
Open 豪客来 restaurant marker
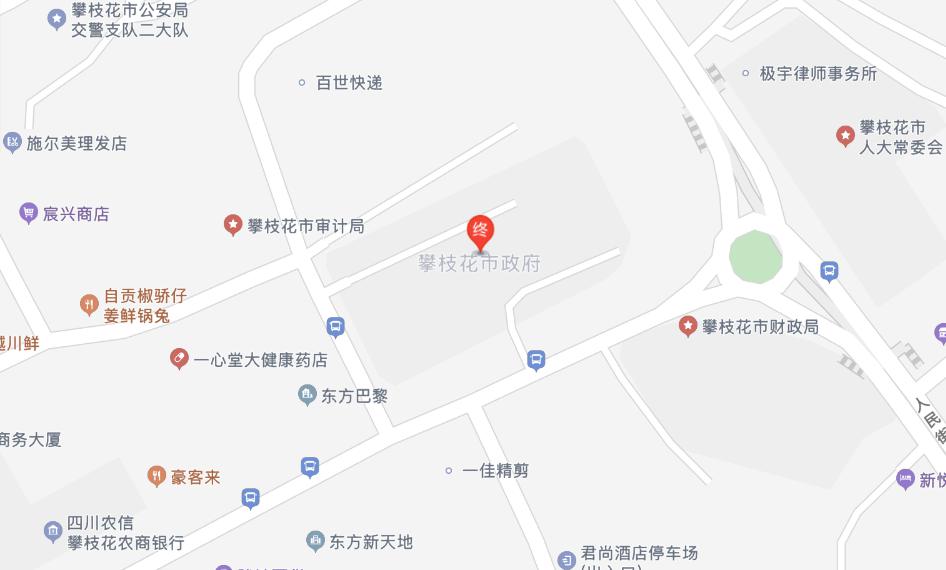click(x=156, y=477)
